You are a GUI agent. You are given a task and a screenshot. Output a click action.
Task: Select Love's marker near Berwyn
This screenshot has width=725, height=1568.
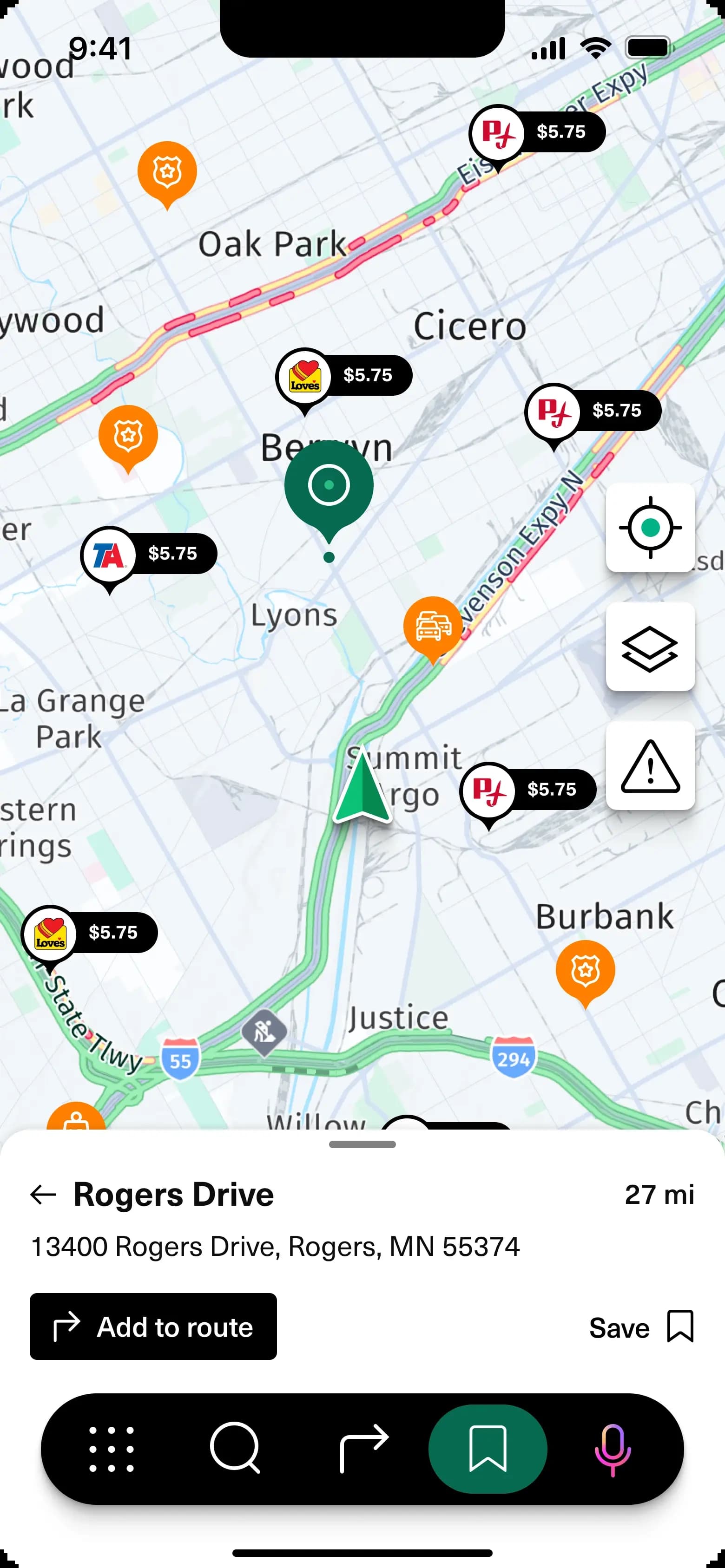[343, 376]
